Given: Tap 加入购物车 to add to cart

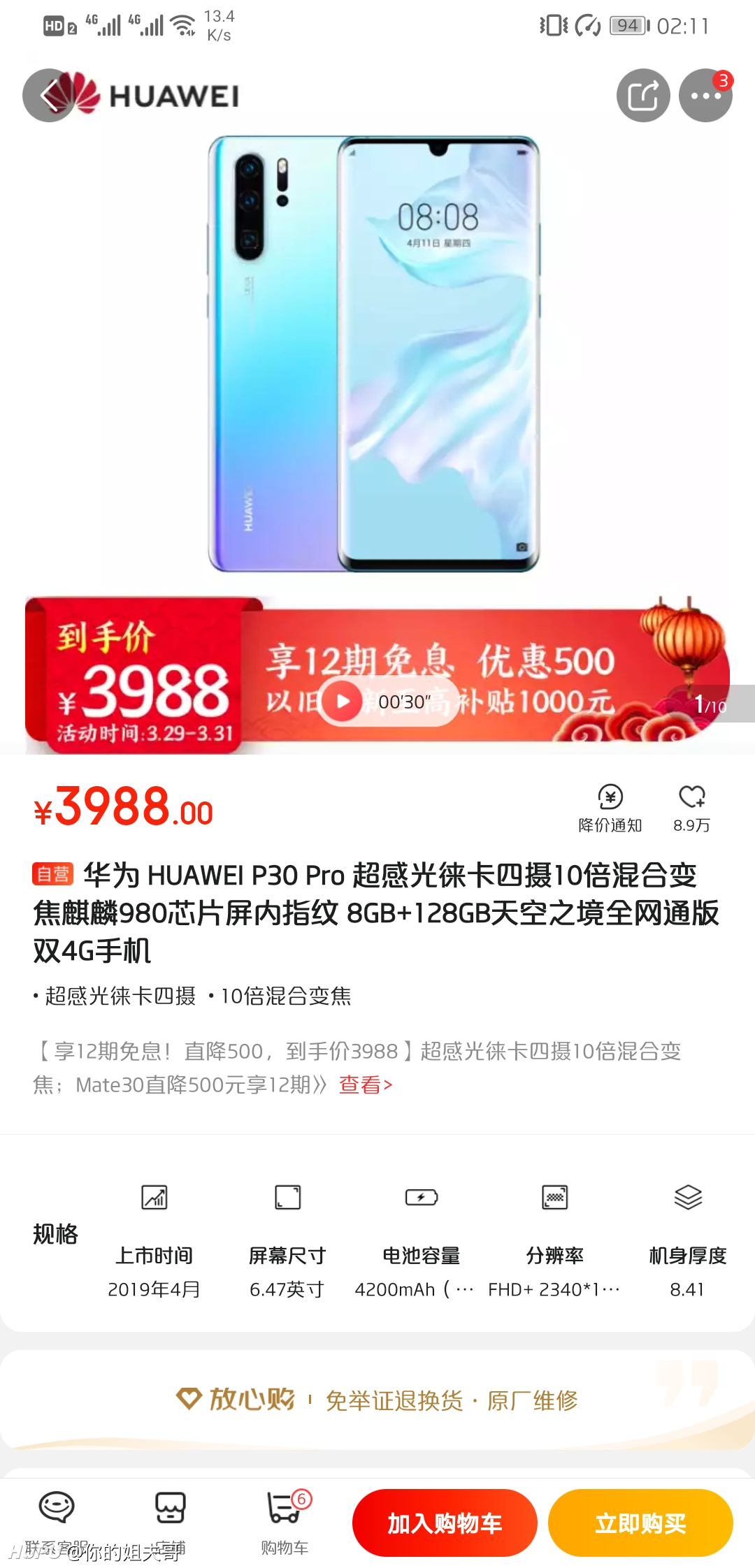Looking at the screenshot, I should pyautogui.click(x=445, y=1523).
